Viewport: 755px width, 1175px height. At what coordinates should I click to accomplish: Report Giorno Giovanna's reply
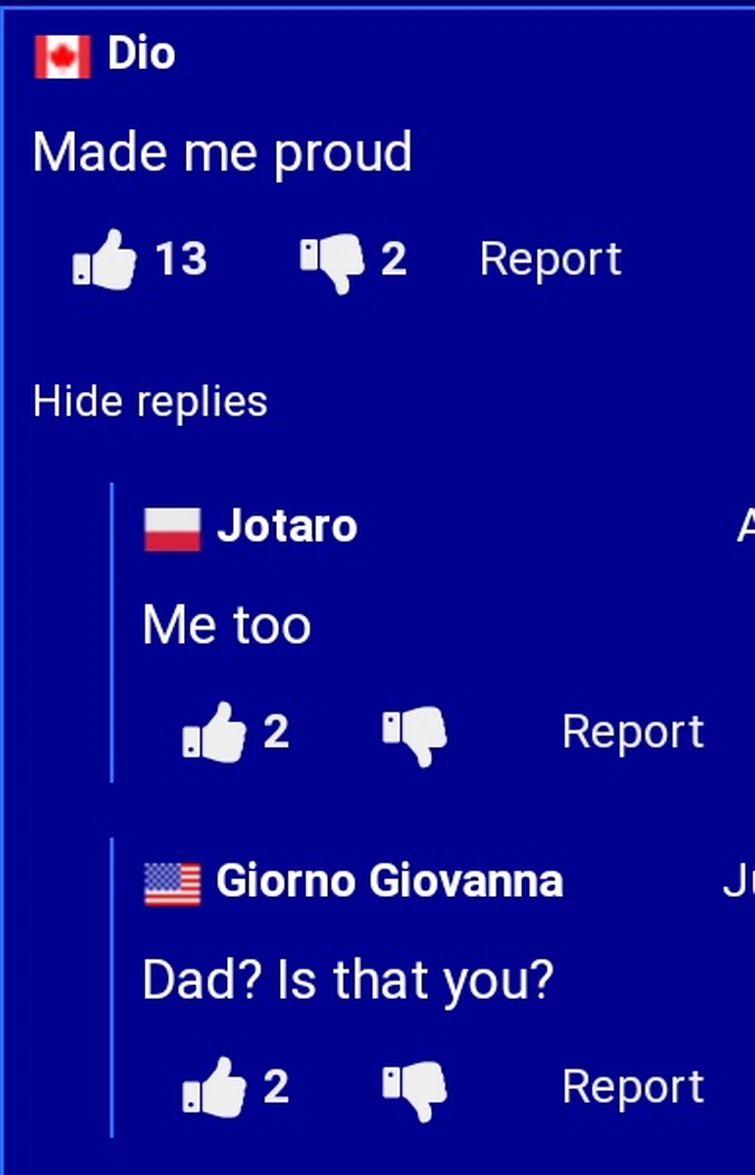coord(633,1087)
